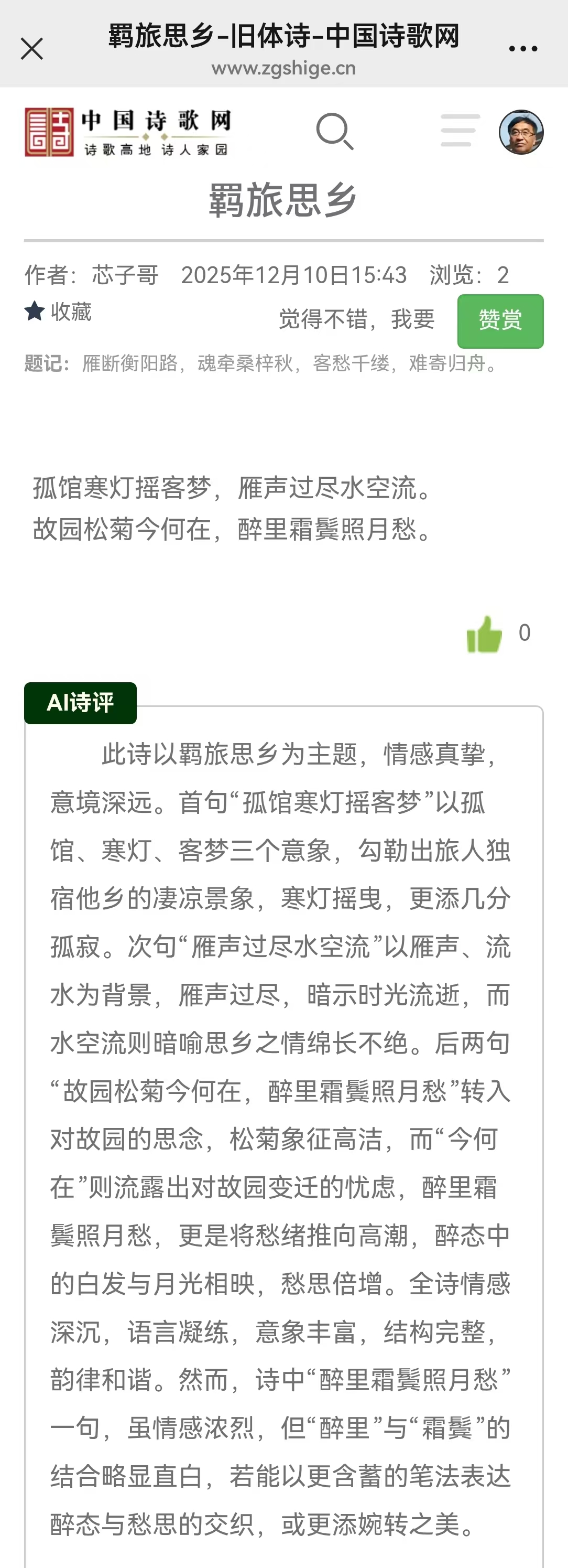Open the three-dot overflow menu

pos(523,49)
